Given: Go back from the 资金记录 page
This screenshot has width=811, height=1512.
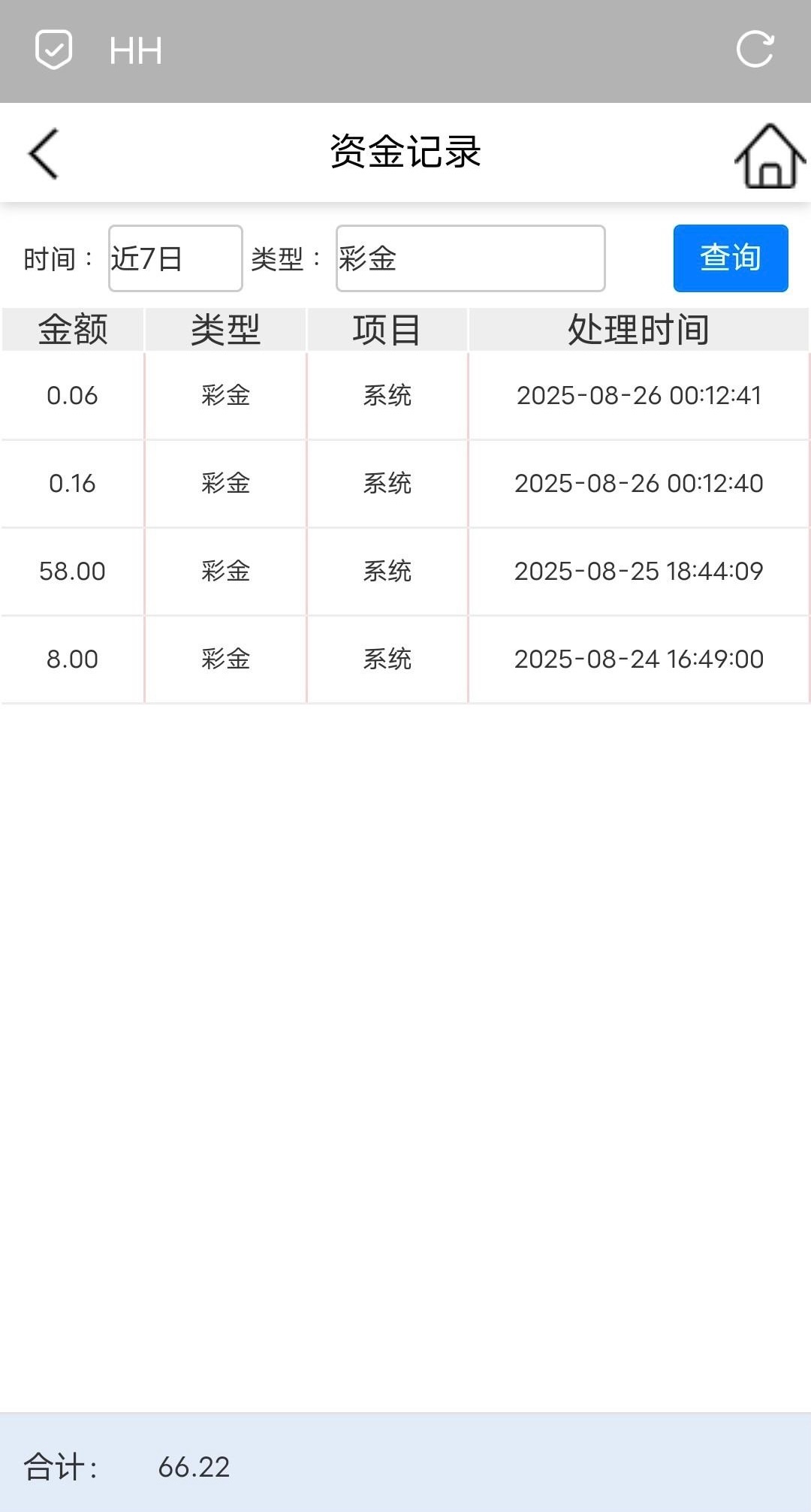Looking at the screenshot, I should pyautogui.click(x=44, y=154).
